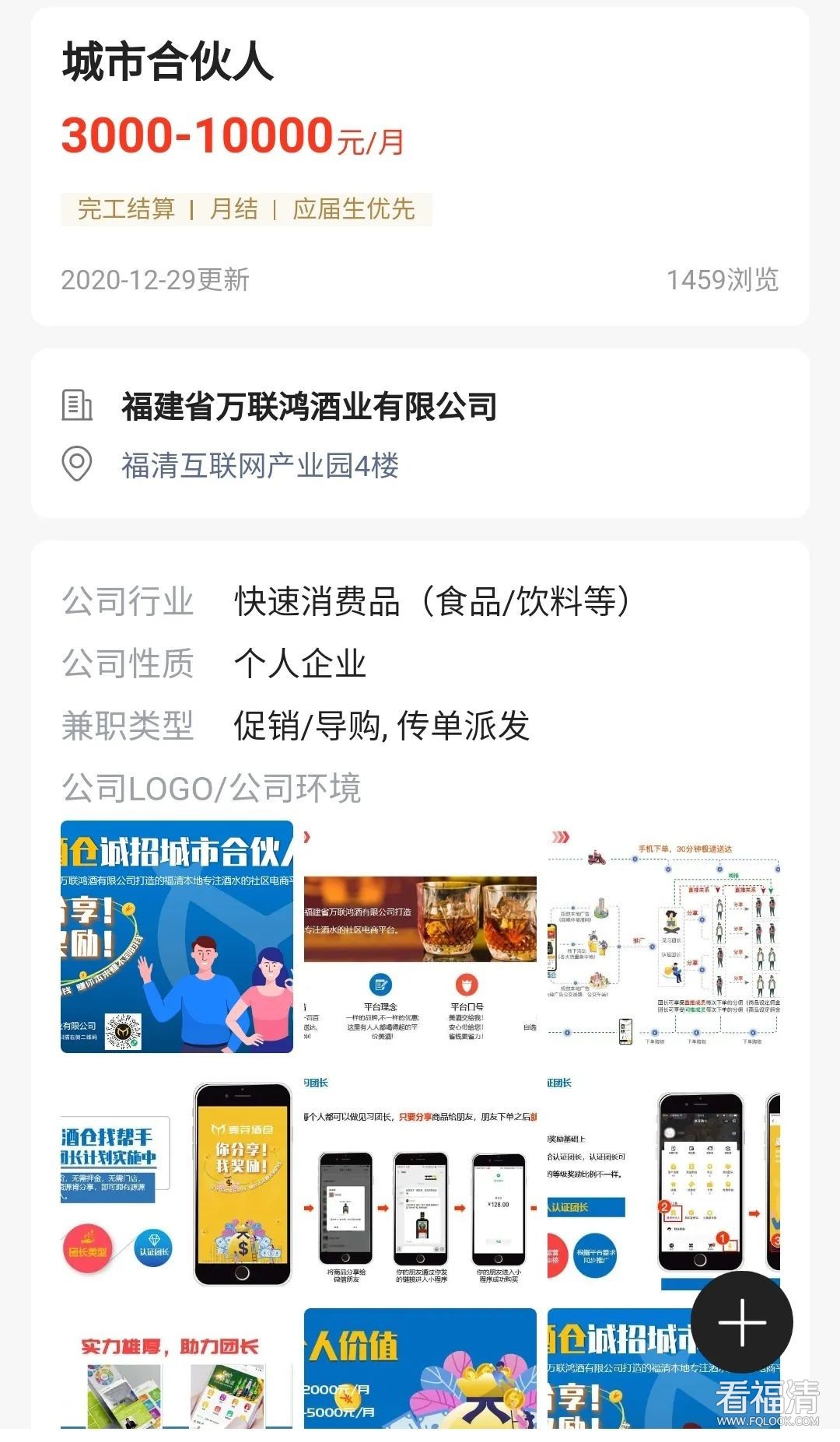The width and height of the screenshot is (840, 1442).
Task: View the 人价值 salary image
Action: 420,1373
